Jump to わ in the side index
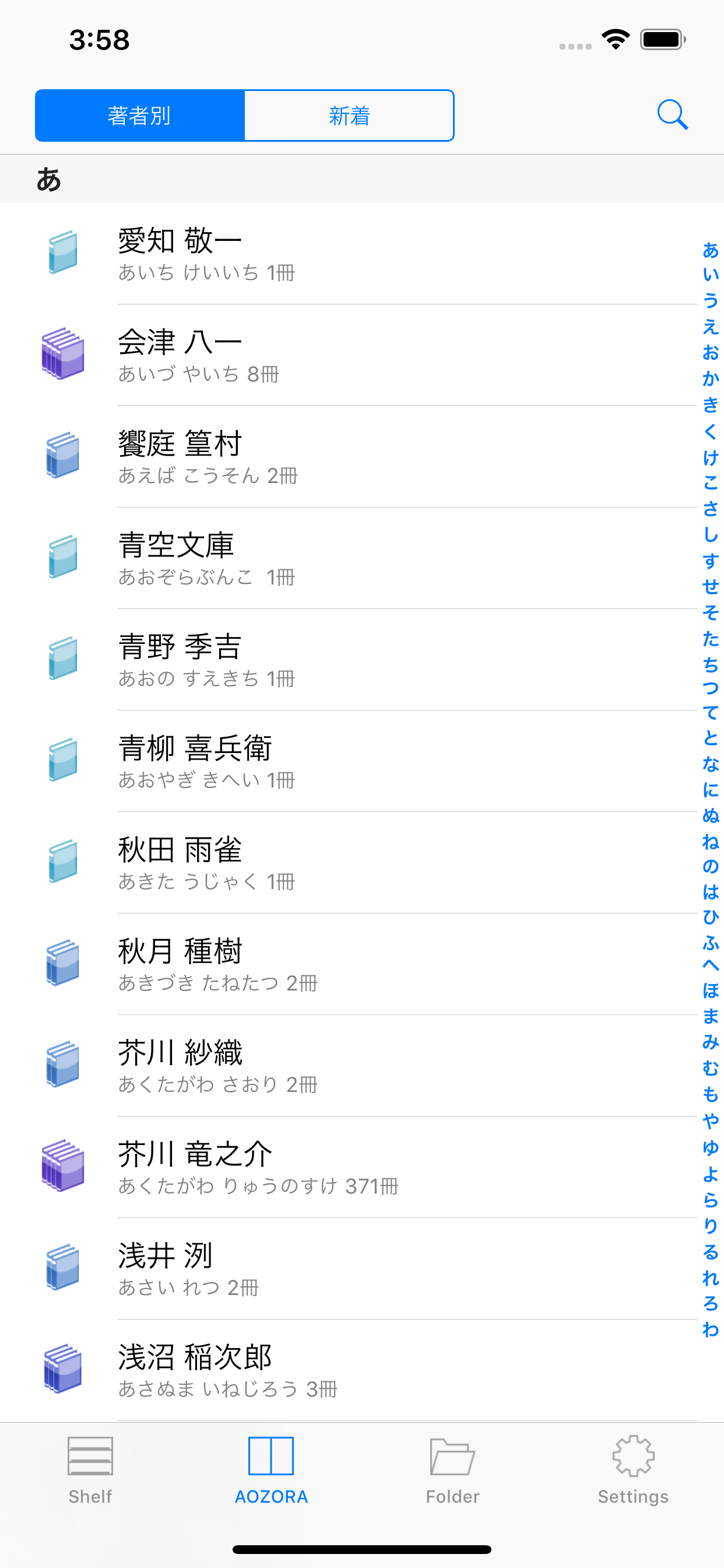The width and height of the screenshot is (724, 1568). pyautogui.click(x=710, y=1329)
